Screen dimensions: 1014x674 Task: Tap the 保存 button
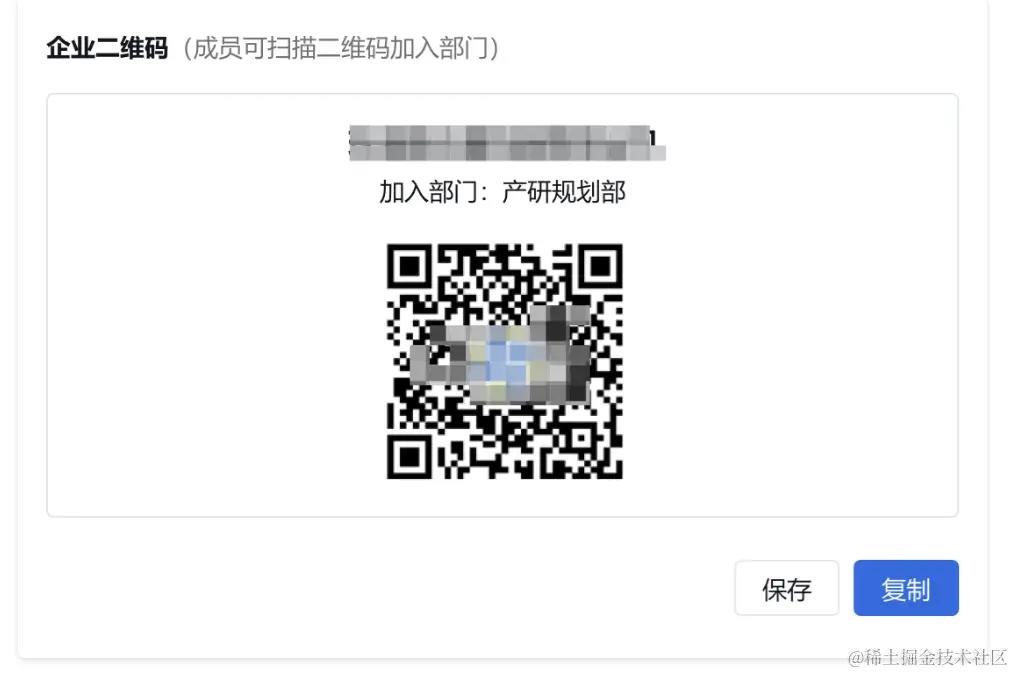tap(786, 588)
